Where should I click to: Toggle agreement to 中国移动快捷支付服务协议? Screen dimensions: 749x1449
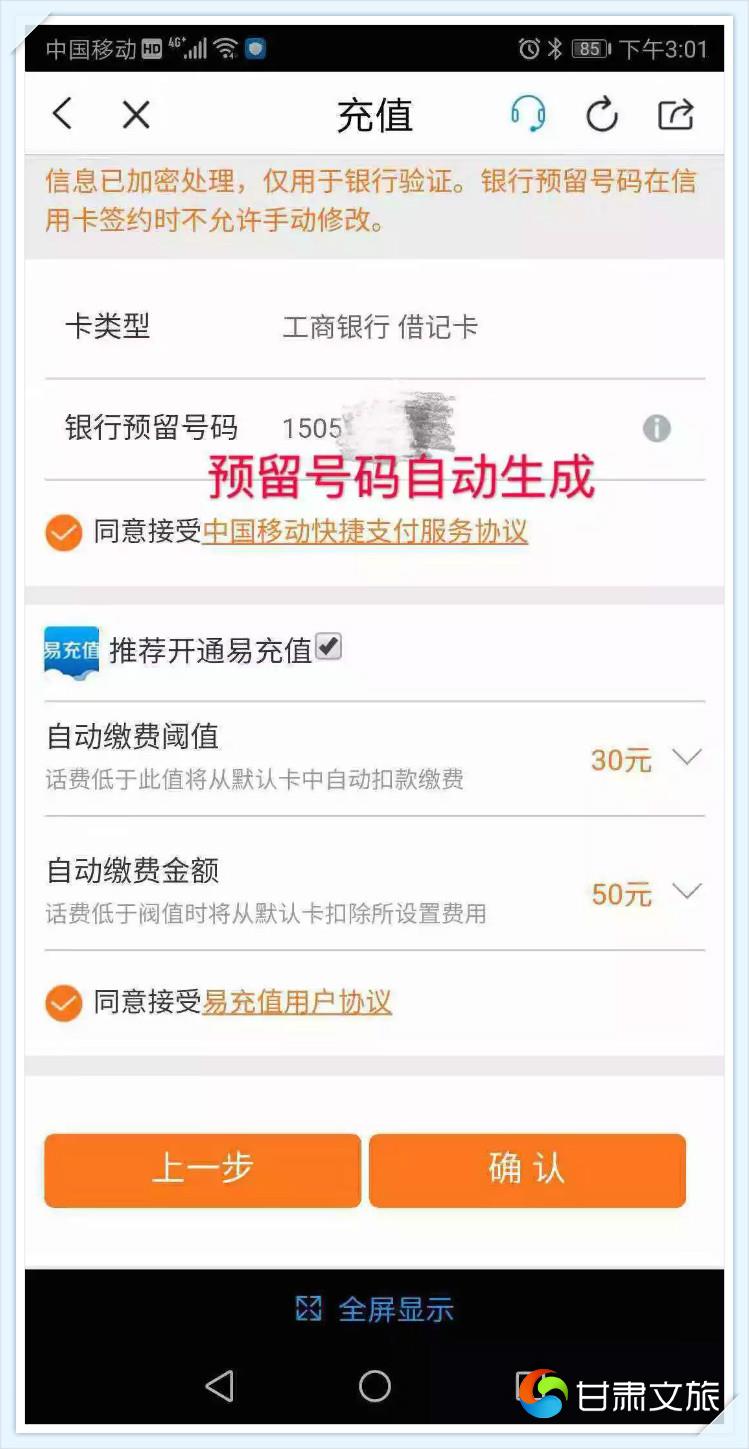click(64, 533)
